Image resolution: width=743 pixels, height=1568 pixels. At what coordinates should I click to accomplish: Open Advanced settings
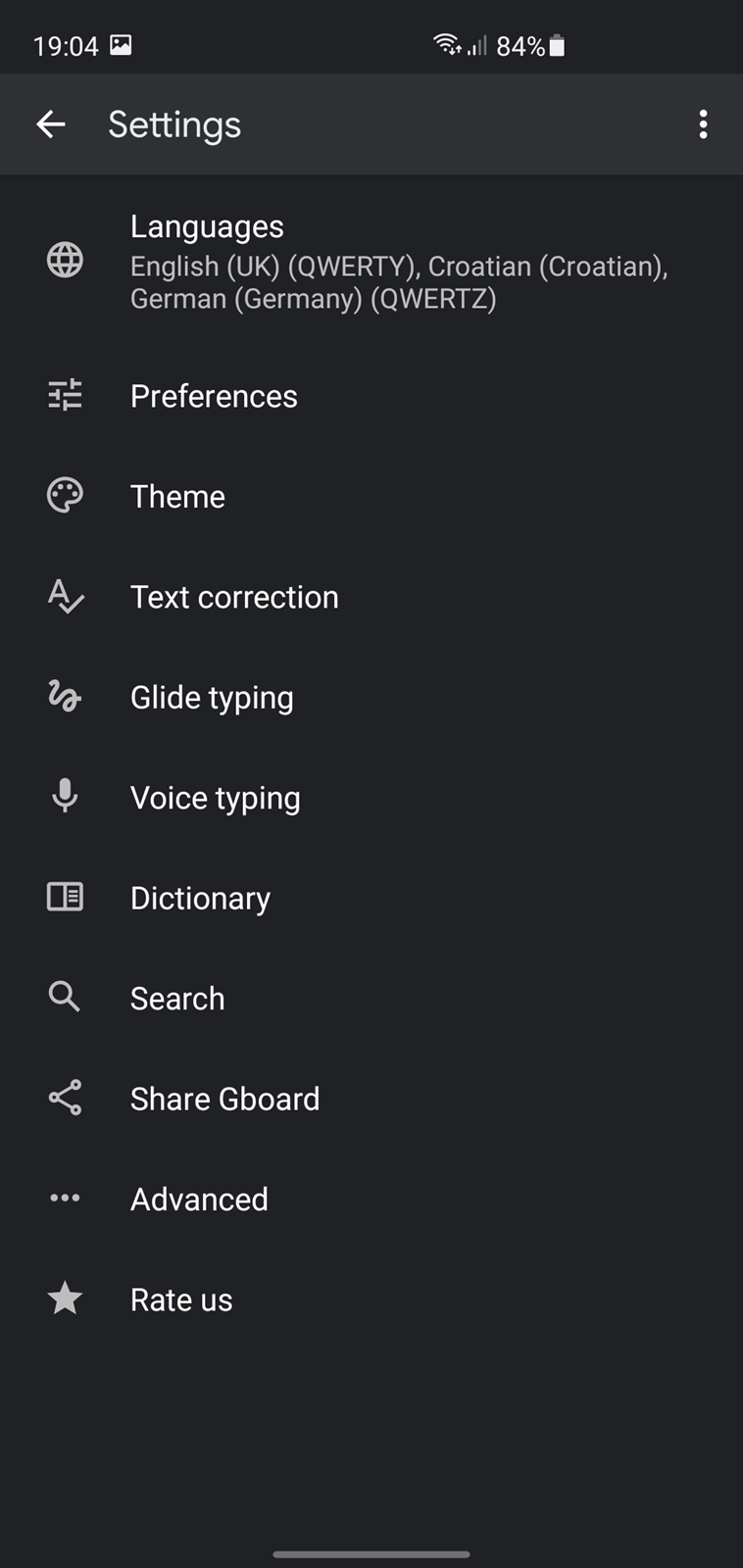click(x=371, y=1199)
